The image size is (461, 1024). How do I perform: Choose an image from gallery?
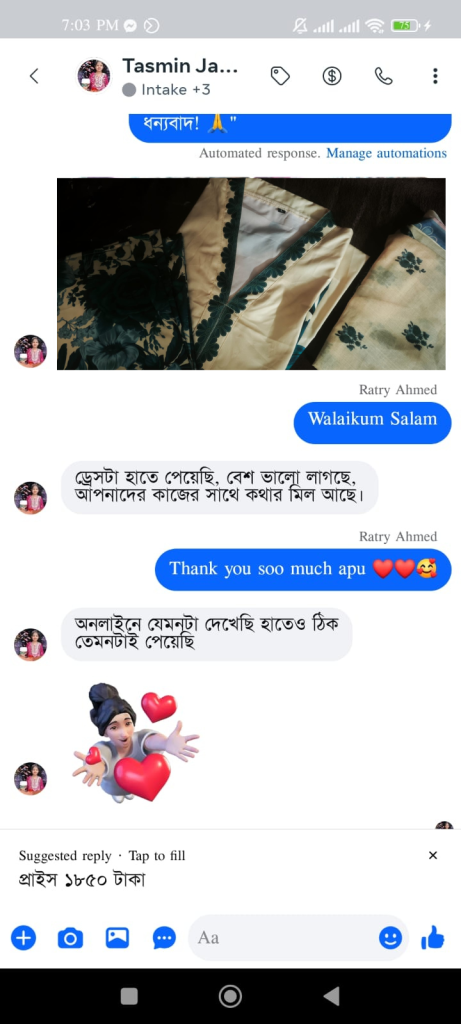[x=118, y=938]
